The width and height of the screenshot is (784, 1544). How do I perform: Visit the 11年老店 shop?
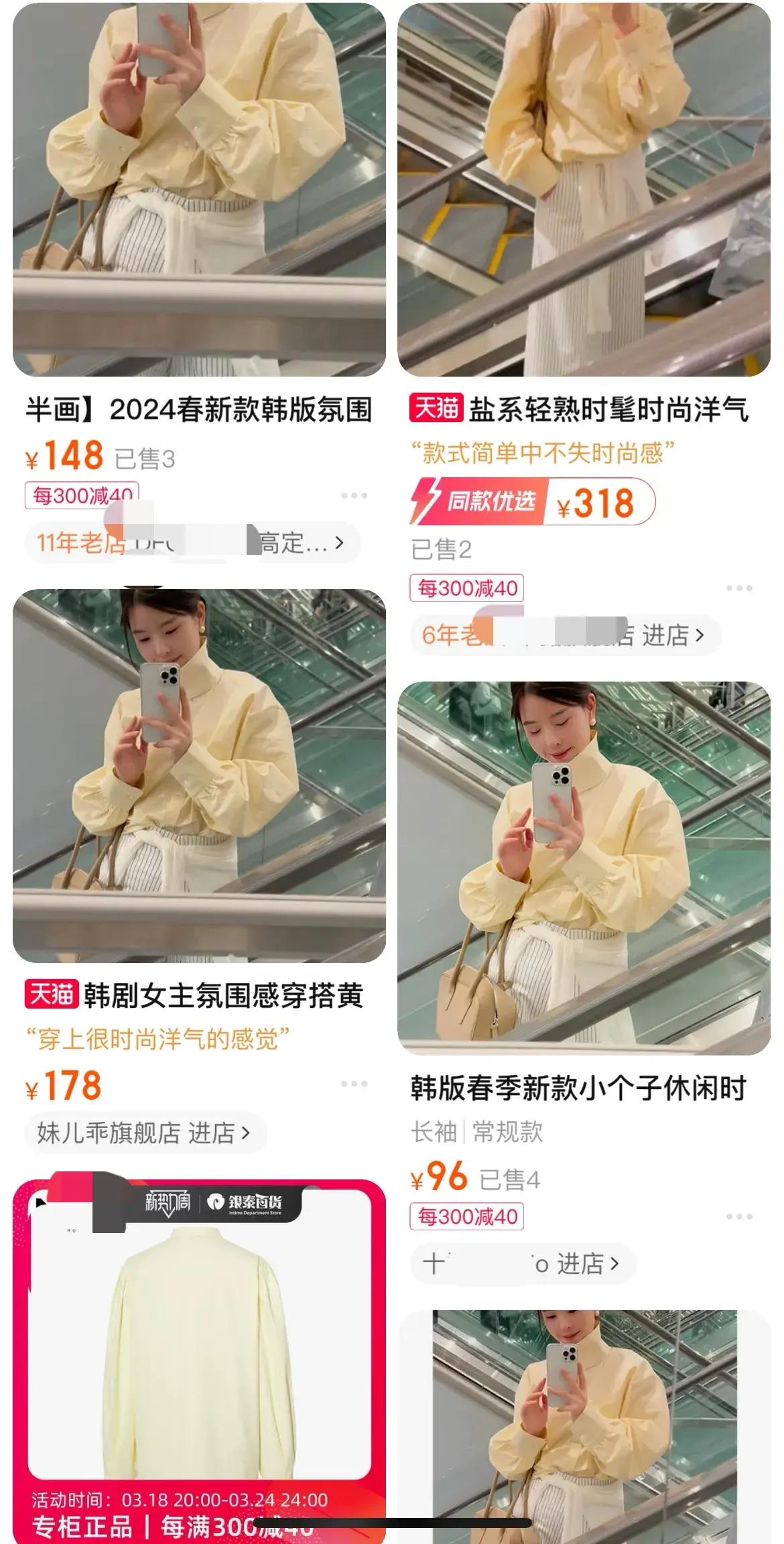click(192, 543)
